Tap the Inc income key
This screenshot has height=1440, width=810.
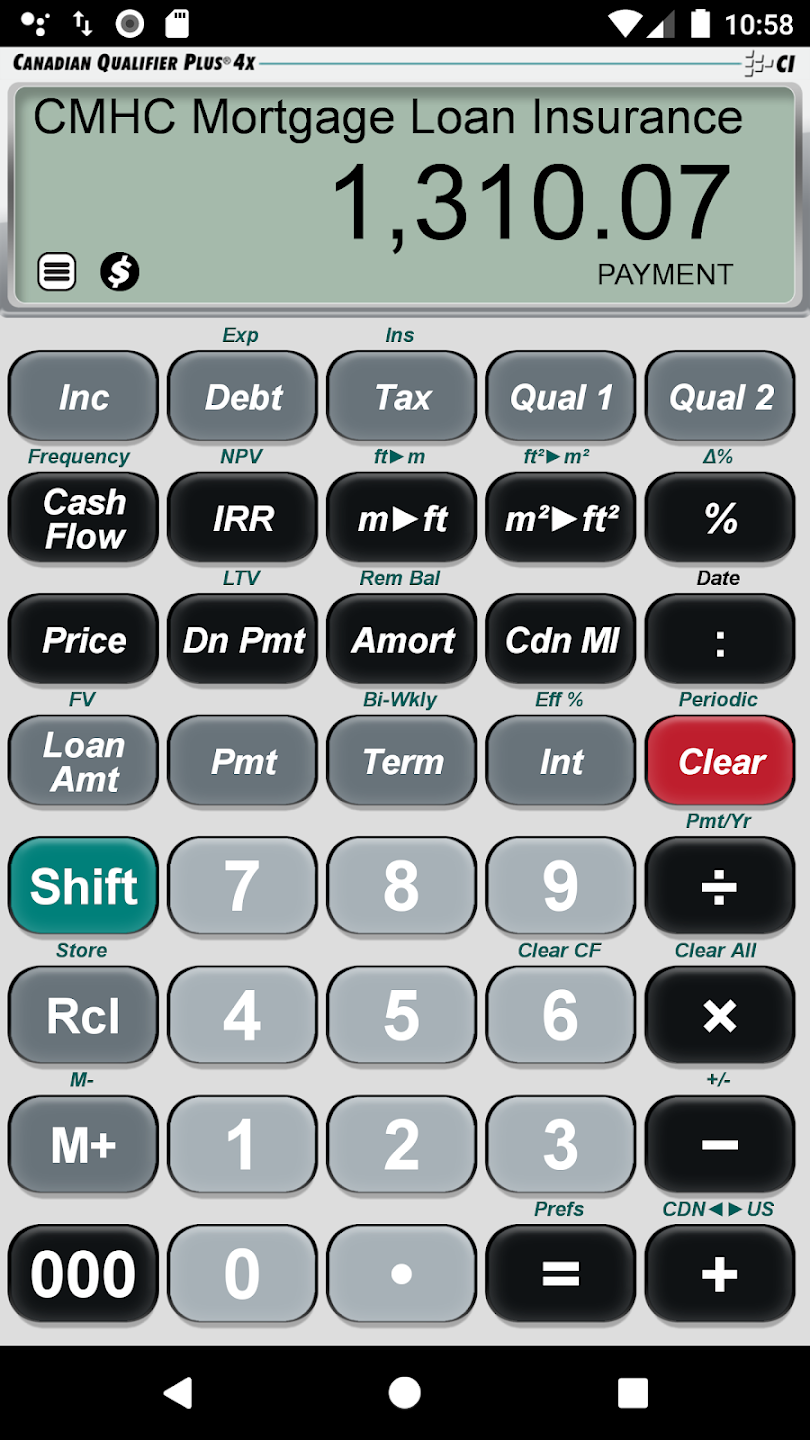[83, 397]
